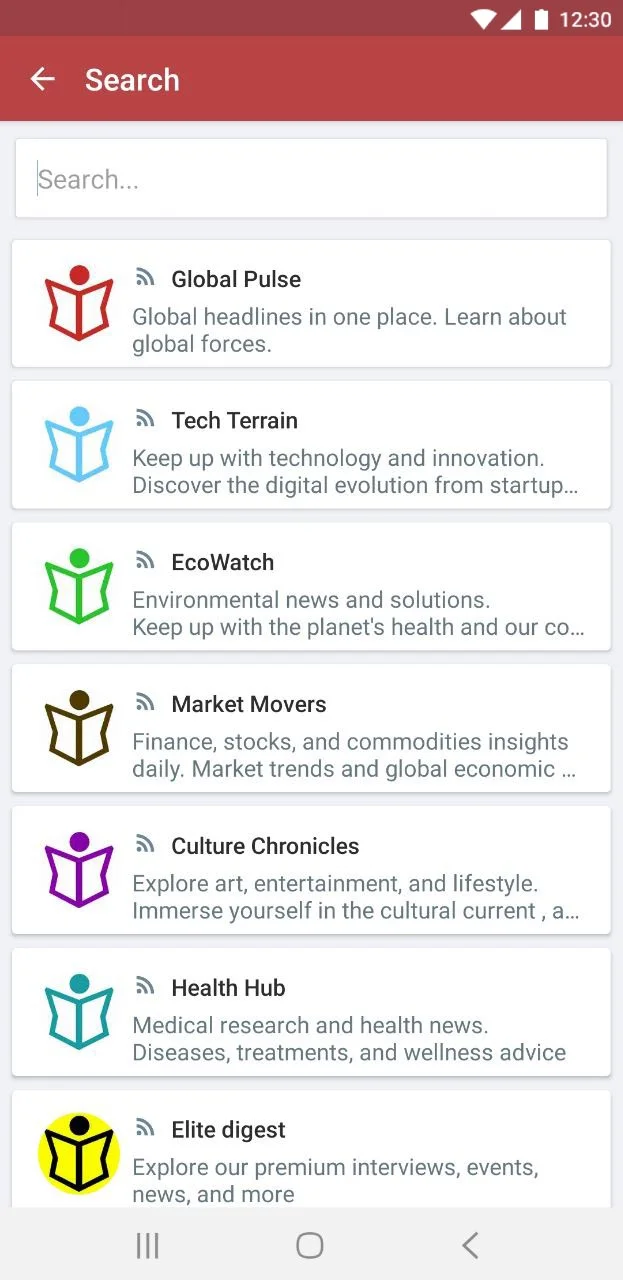Focus the Search text field
This screenshot has height=1280, width=623.
311,179
